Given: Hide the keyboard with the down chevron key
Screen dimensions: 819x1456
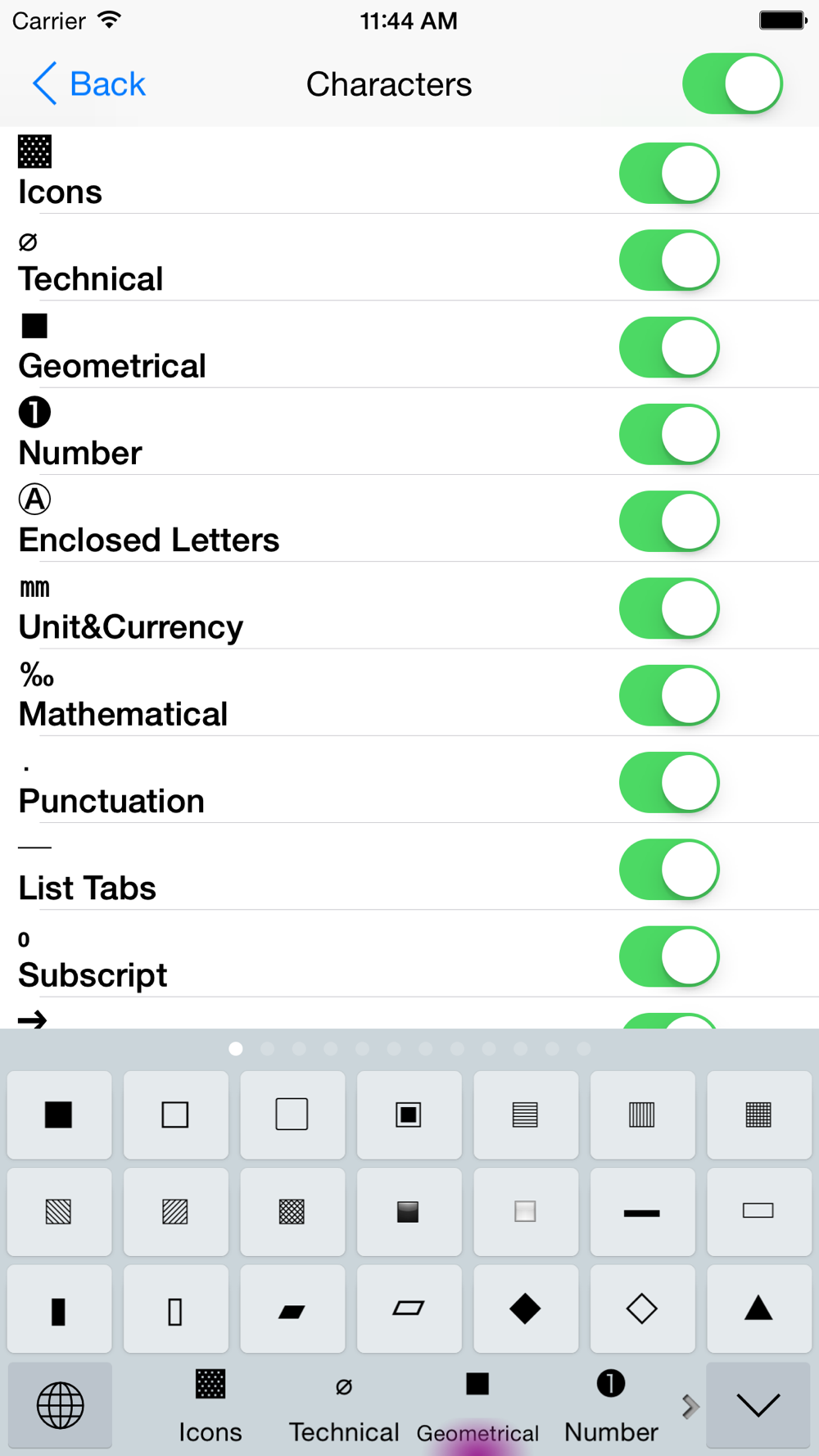Looking at the screenshot, I should pyautogui.click(x=758, y=1405).
